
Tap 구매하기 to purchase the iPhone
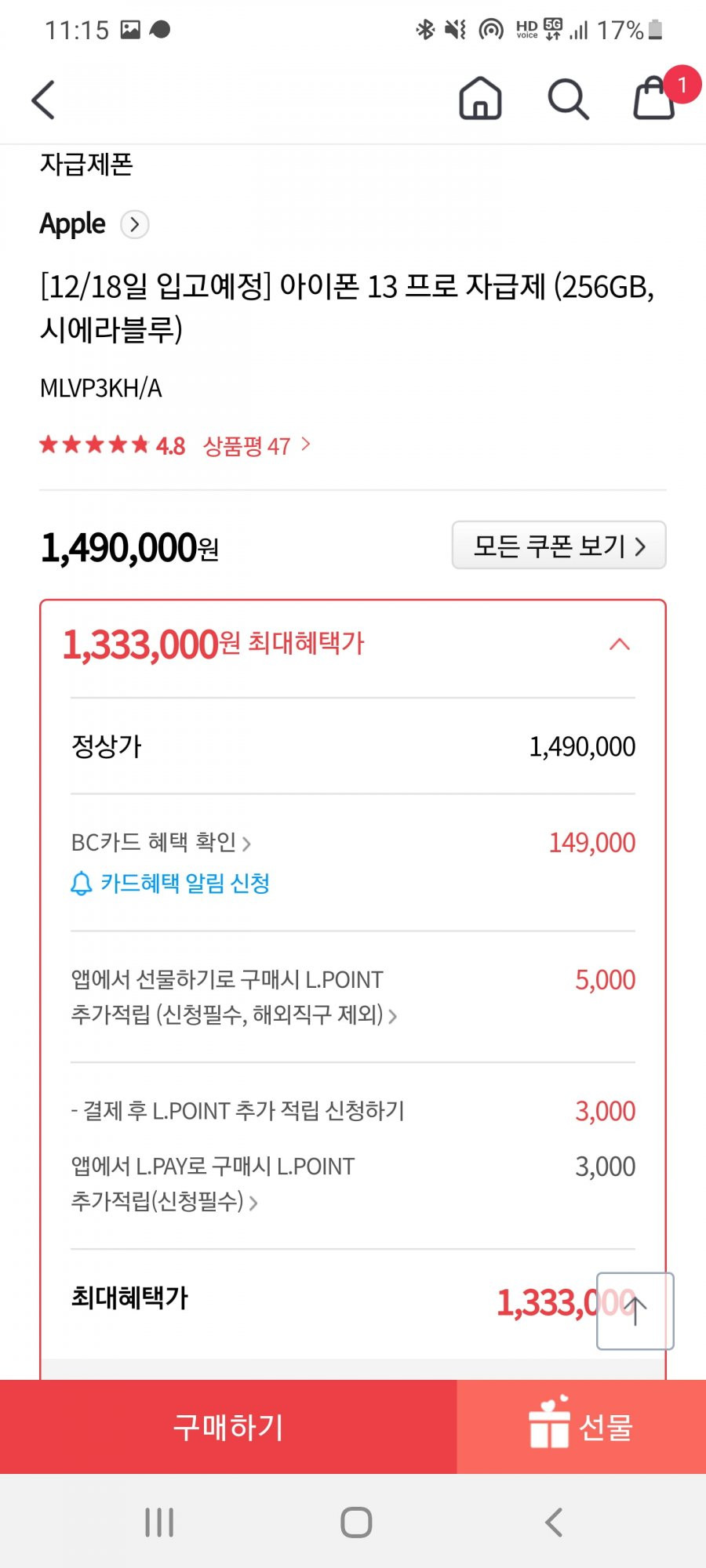[x=228, y=1427]
